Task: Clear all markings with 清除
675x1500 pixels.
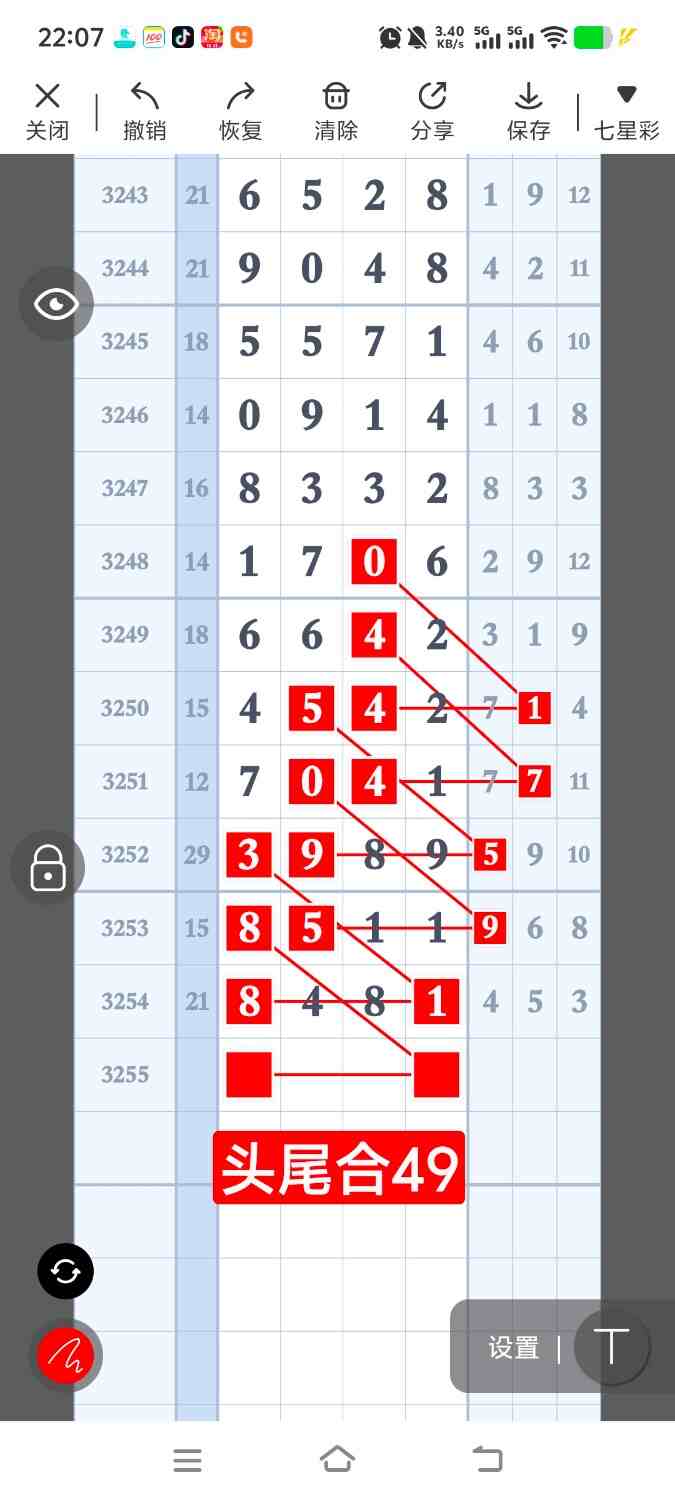Action: click(x=336, y=111)
